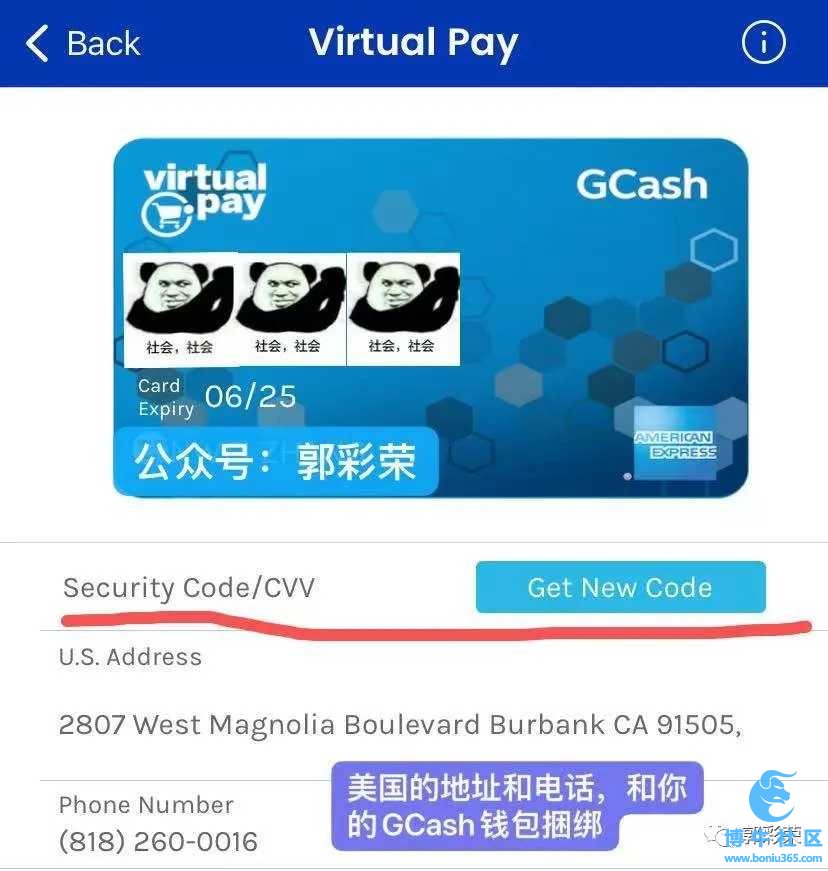The image size is (828, 871).
Task: Tap Get New Code button
Action: click(620, 587)
